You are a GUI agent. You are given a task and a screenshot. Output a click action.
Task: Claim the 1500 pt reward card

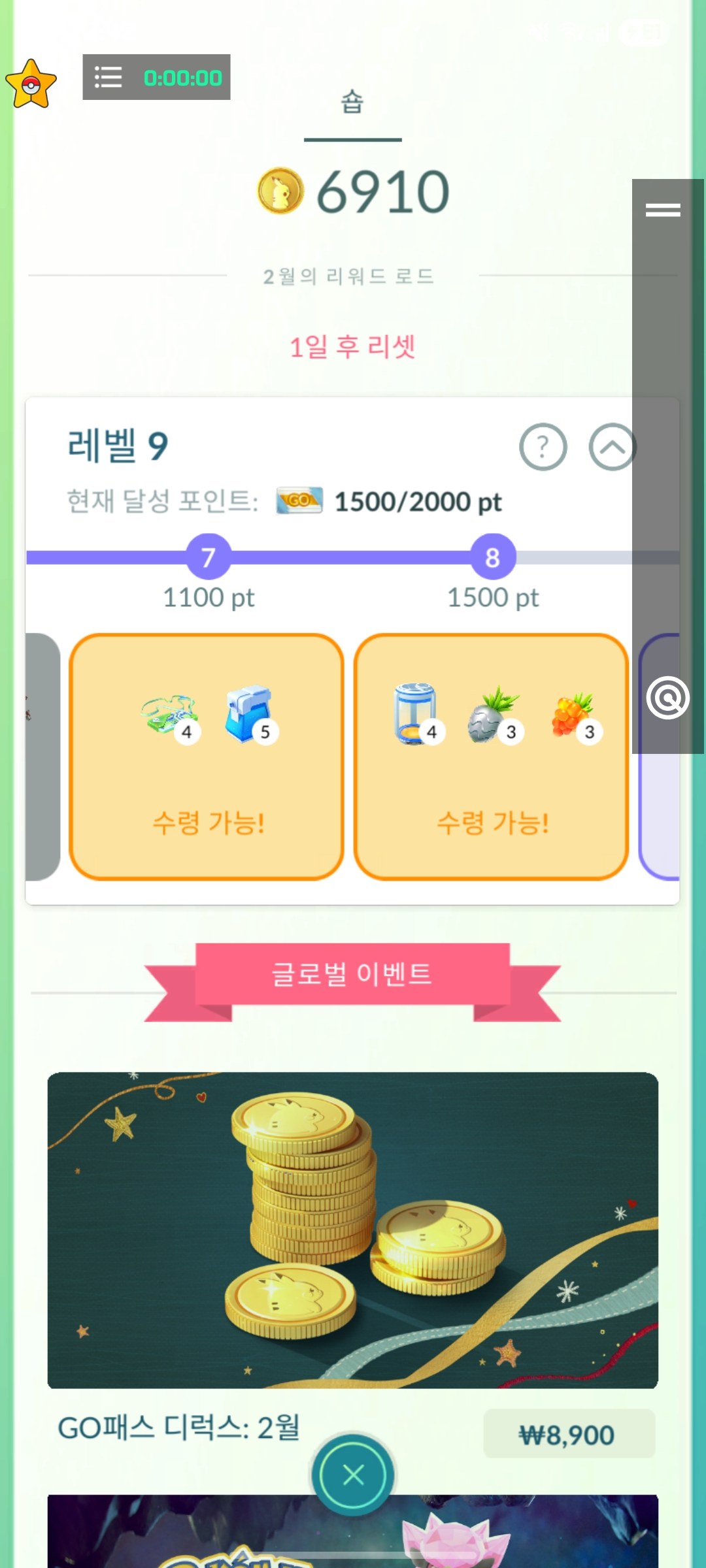[491, 757]
